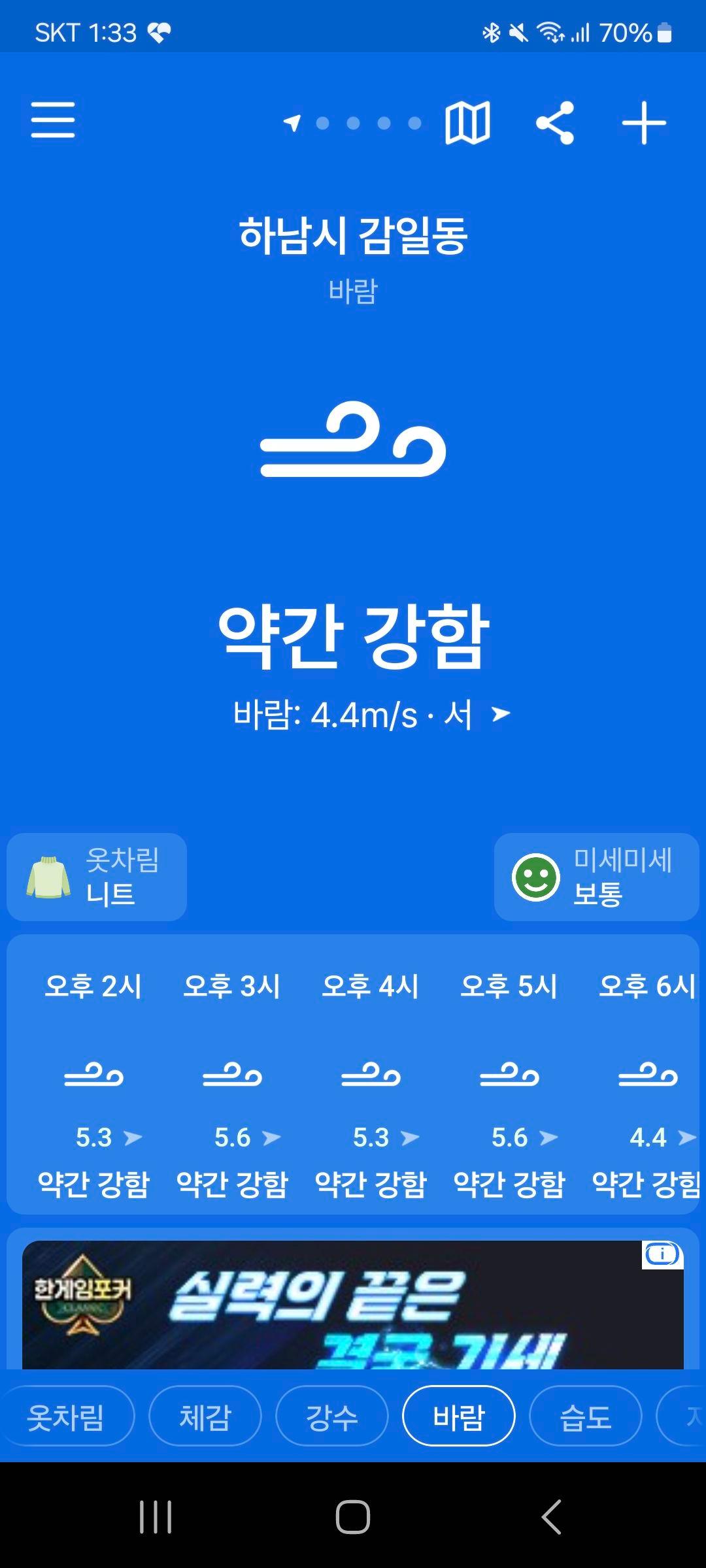
Task: Select the 바람 tab
Action: (459, 1416)
